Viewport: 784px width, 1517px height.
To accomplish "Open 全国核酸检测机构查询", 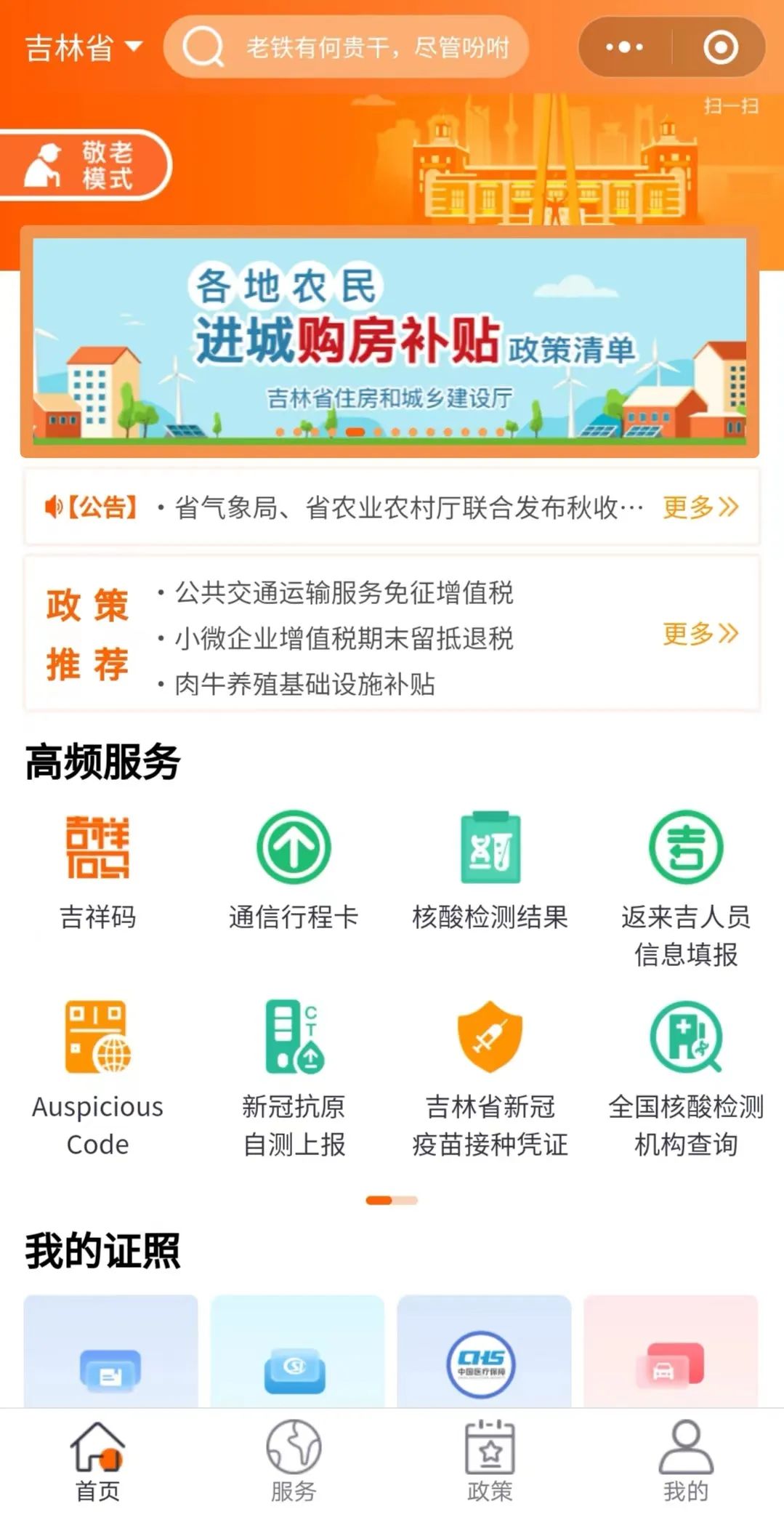I will (686, 1079).
